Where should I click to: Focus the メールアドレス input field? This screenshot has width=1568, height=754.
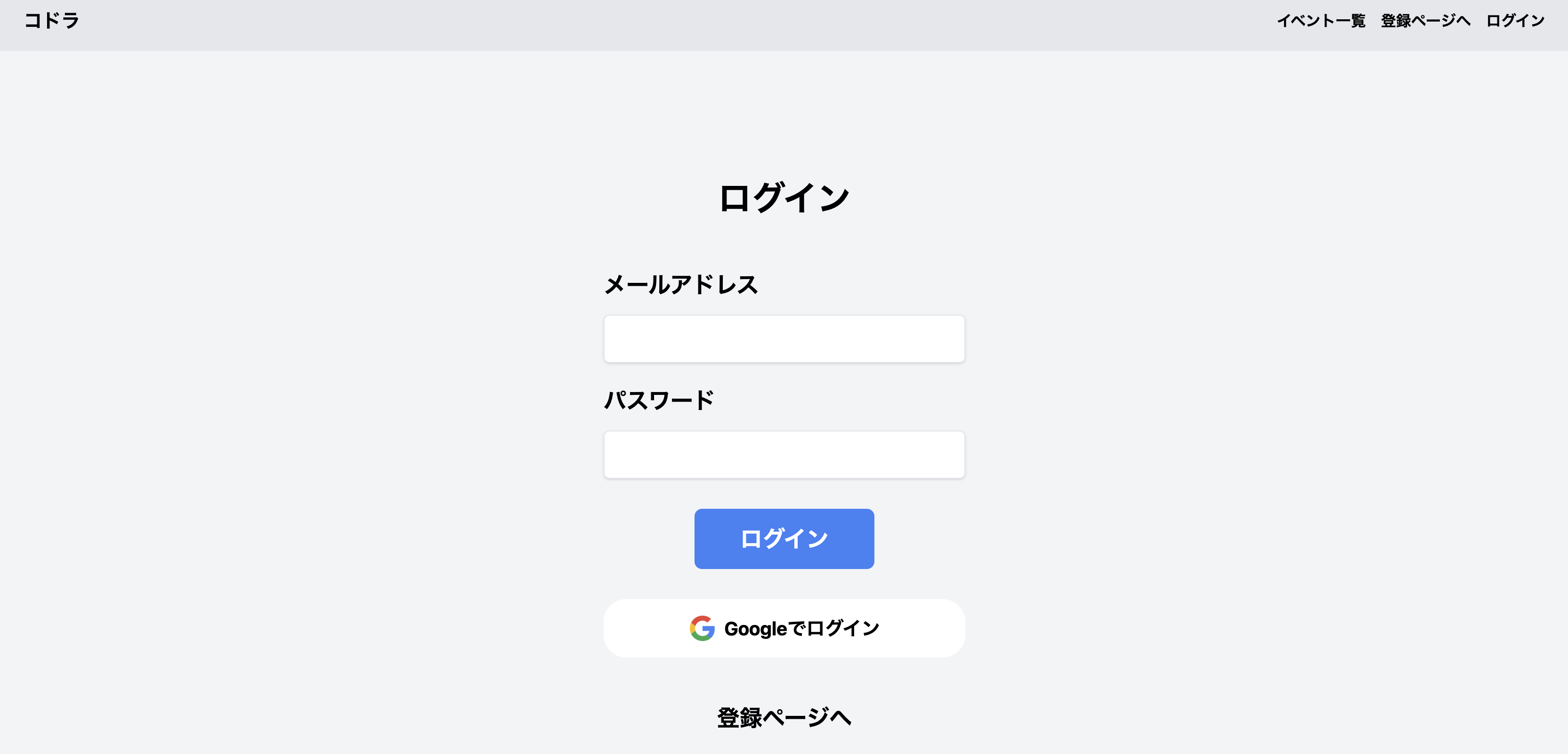tap(784, 339)
